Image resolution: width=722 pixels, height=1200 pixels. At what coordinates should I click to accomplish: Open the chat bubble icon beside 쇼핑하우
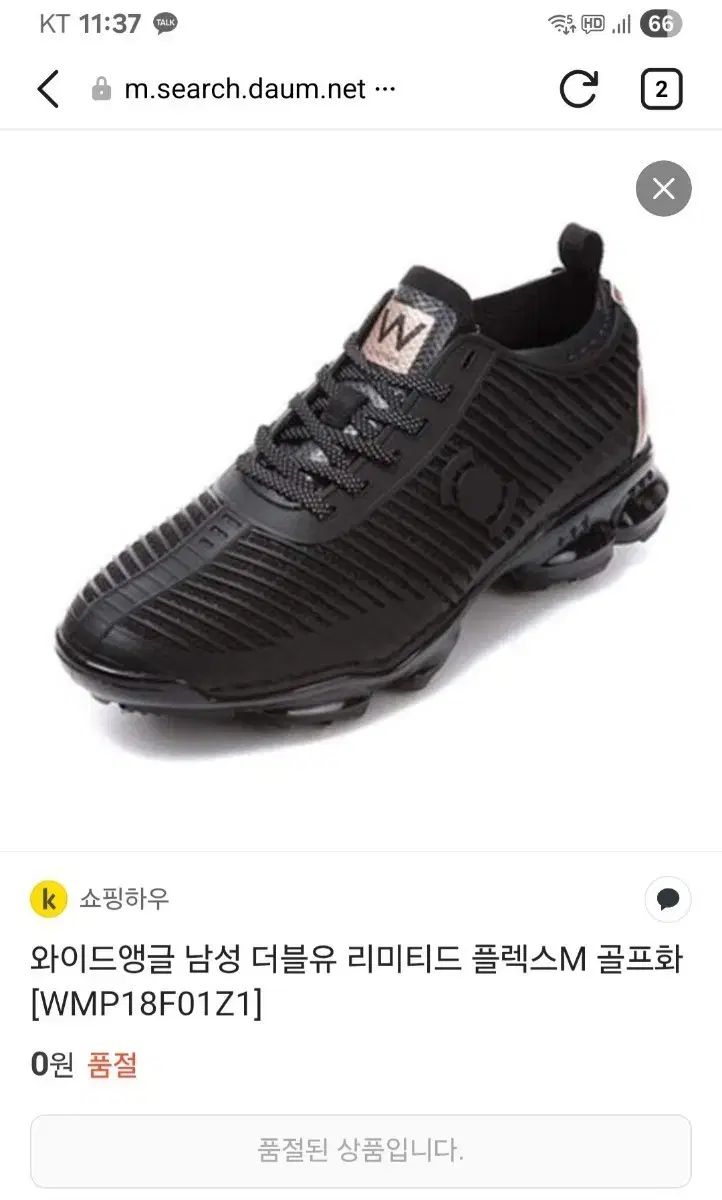(668, 898)
